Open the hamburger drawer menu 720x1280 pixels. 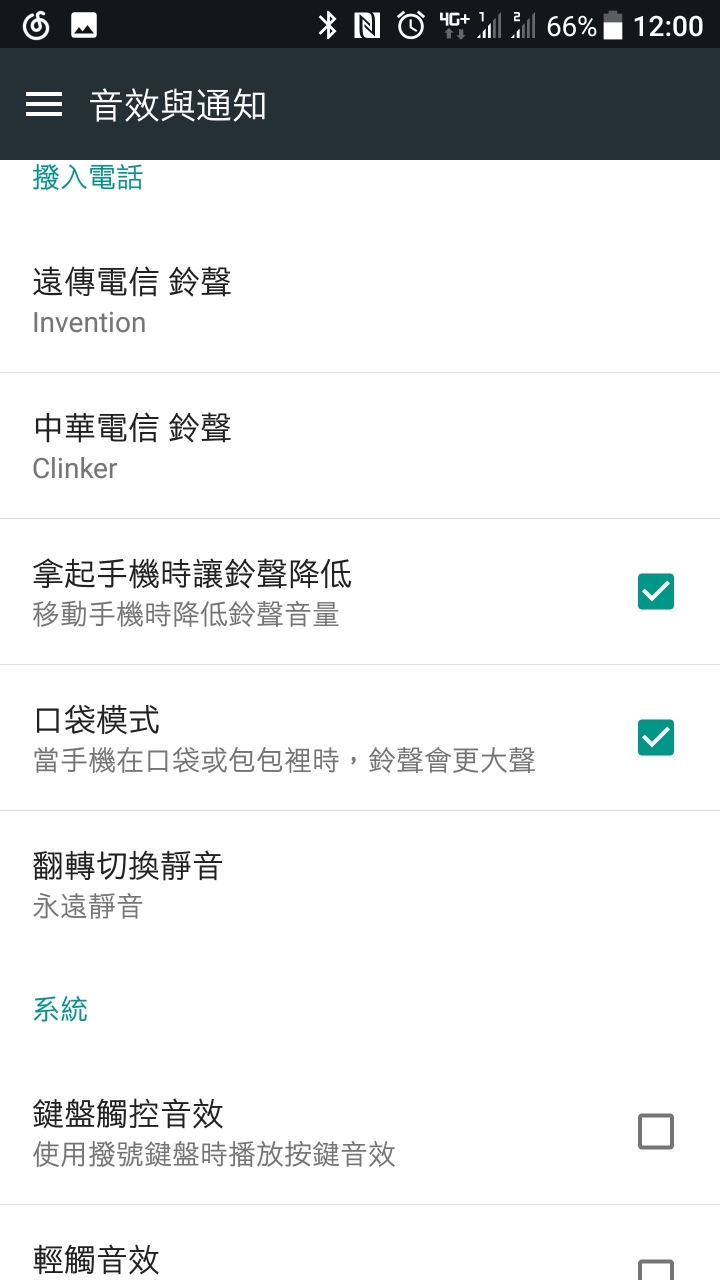(44, 104)
